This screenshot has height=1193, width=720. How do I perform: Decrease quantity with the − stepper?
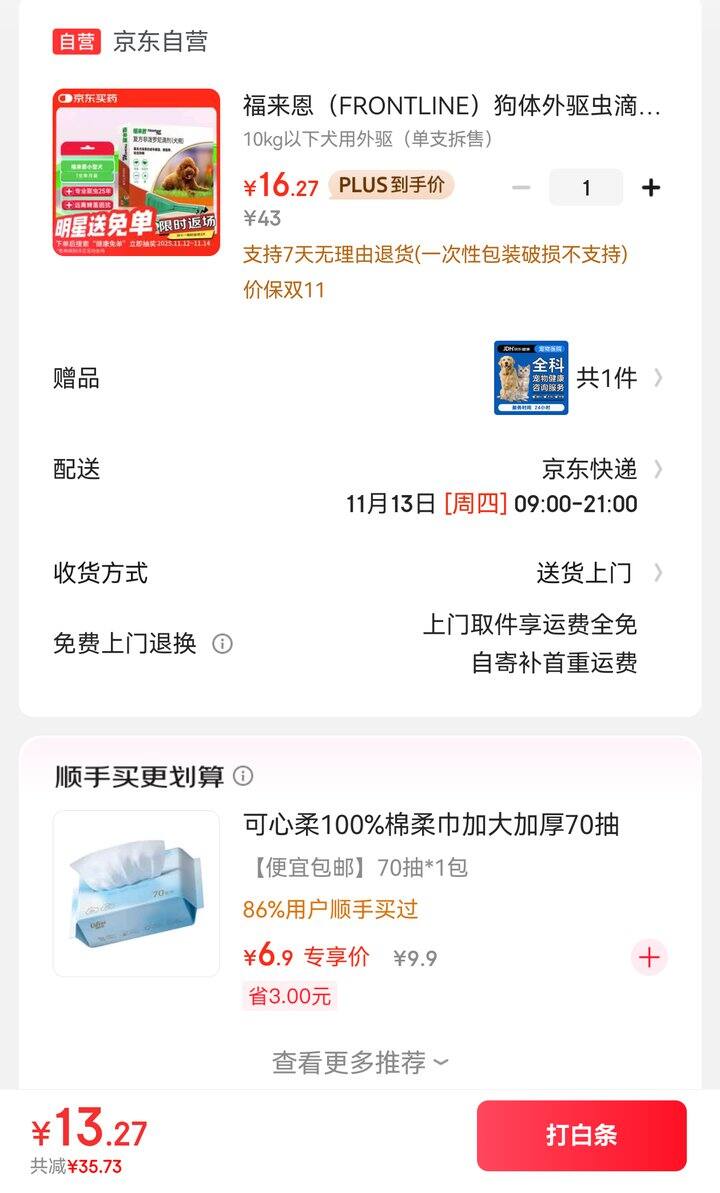520,185
